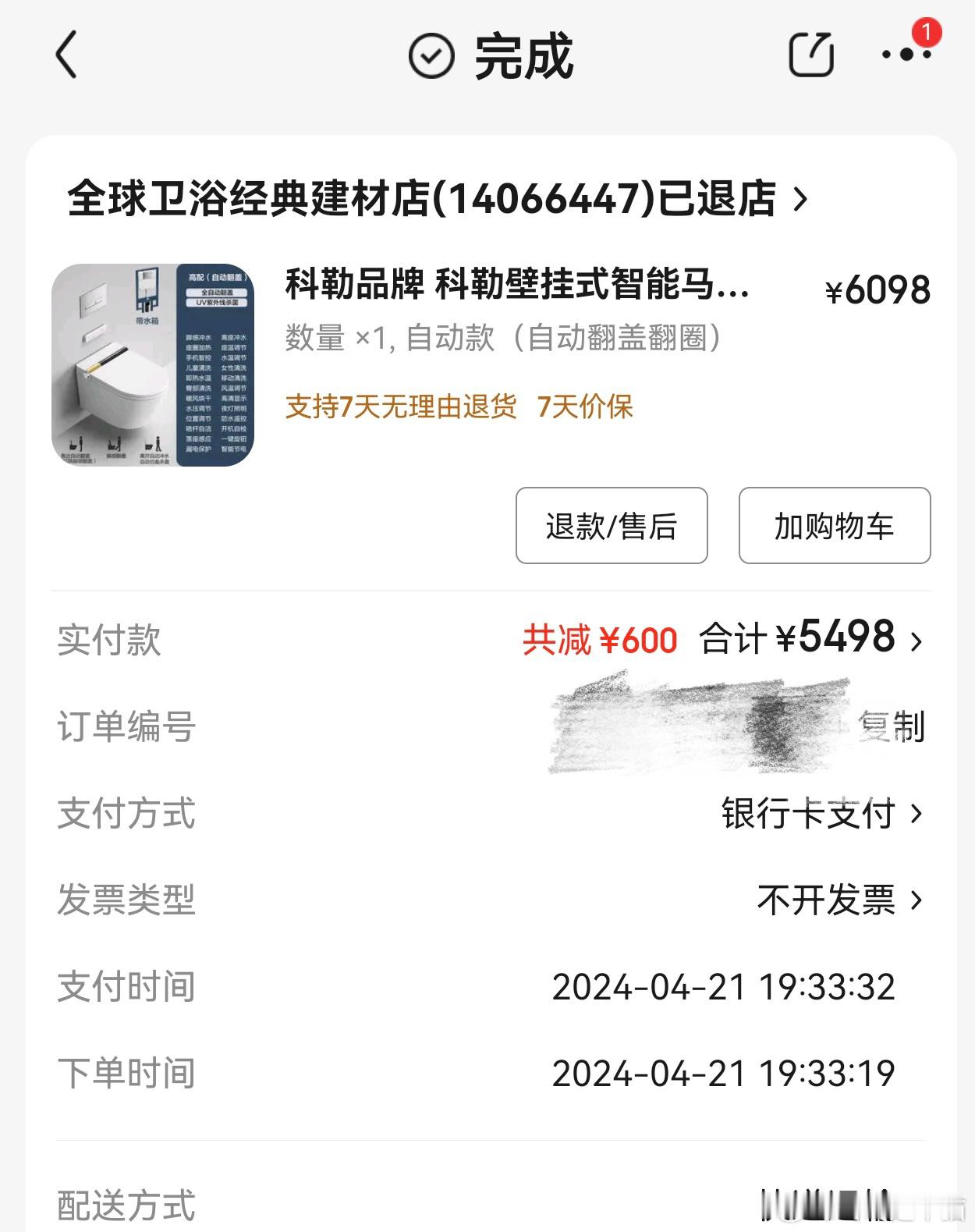Open the 退款/售后 refund button
The width and height of the screenshot is (975, 1232).
(x=611, y=527)
